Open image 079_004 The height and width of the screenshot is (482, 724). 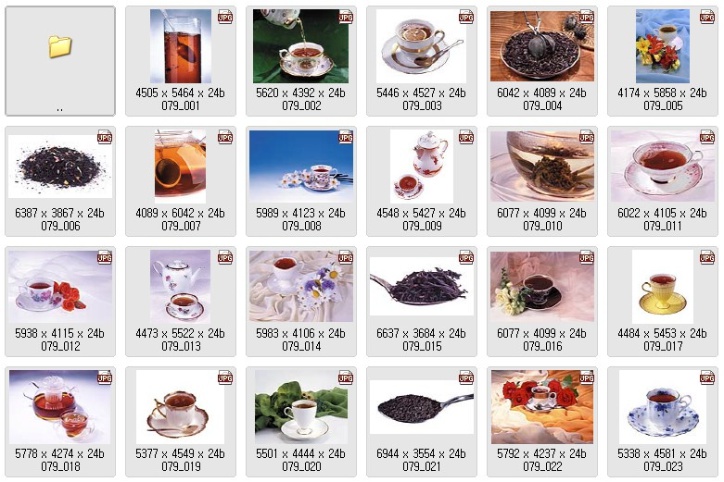[541, 46]
